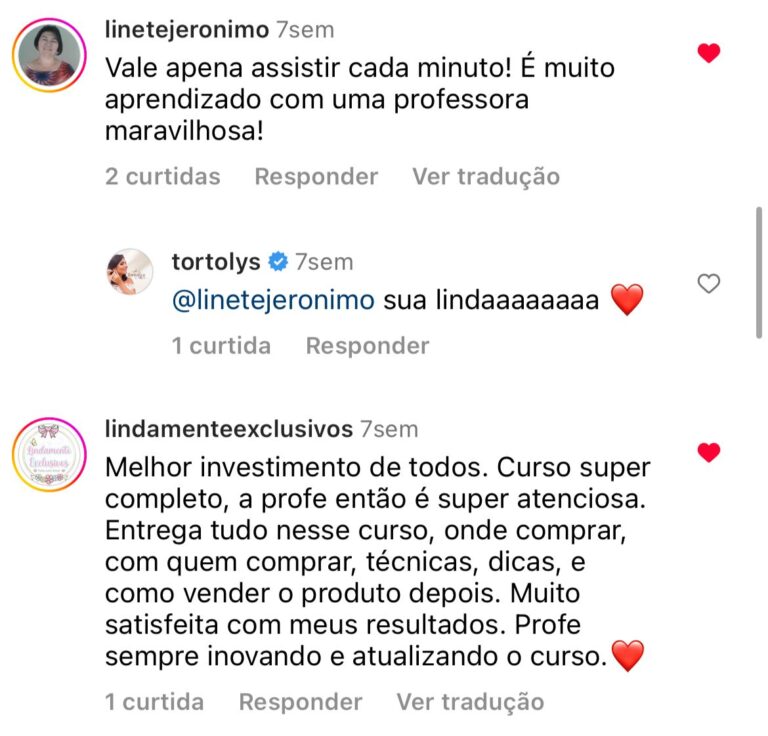Reply to linetejeronimo's comment
Screen dimensions: 768x736
click(316, 177)
